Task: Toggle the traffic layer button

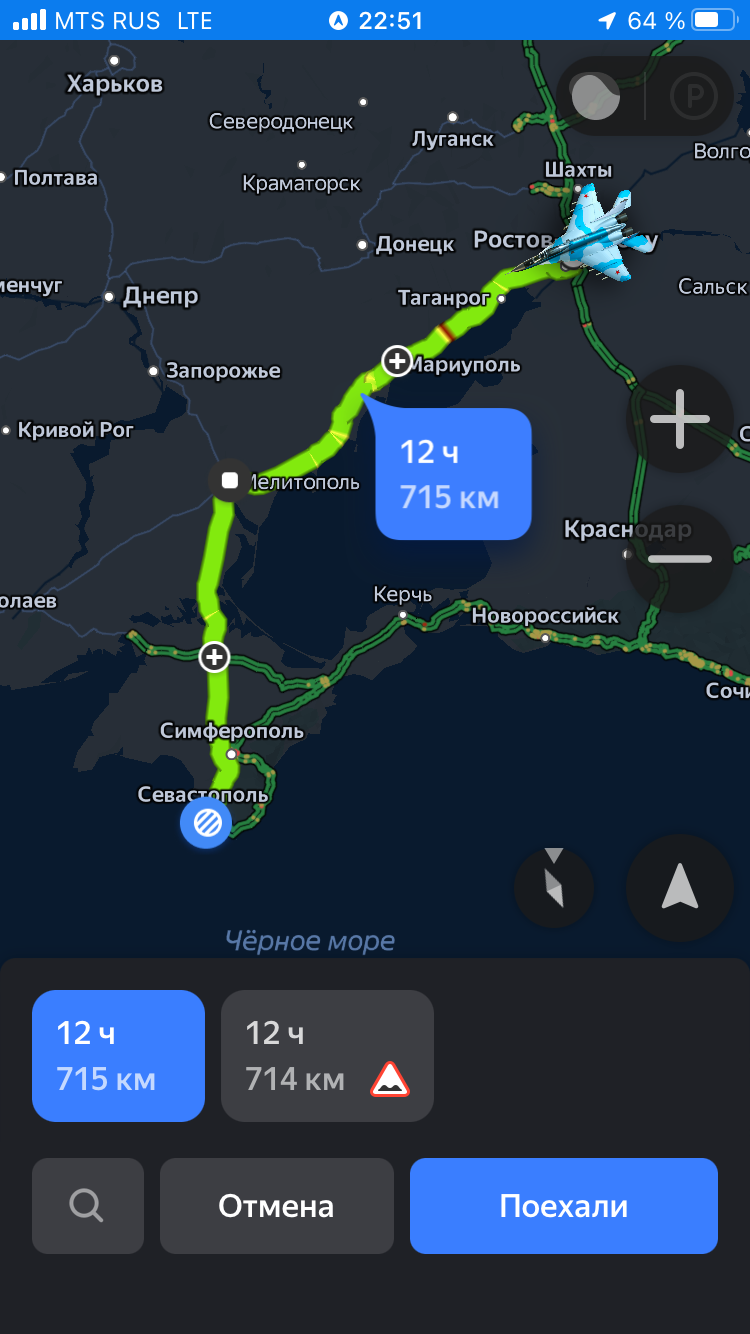Action: [x=598, y=97]
